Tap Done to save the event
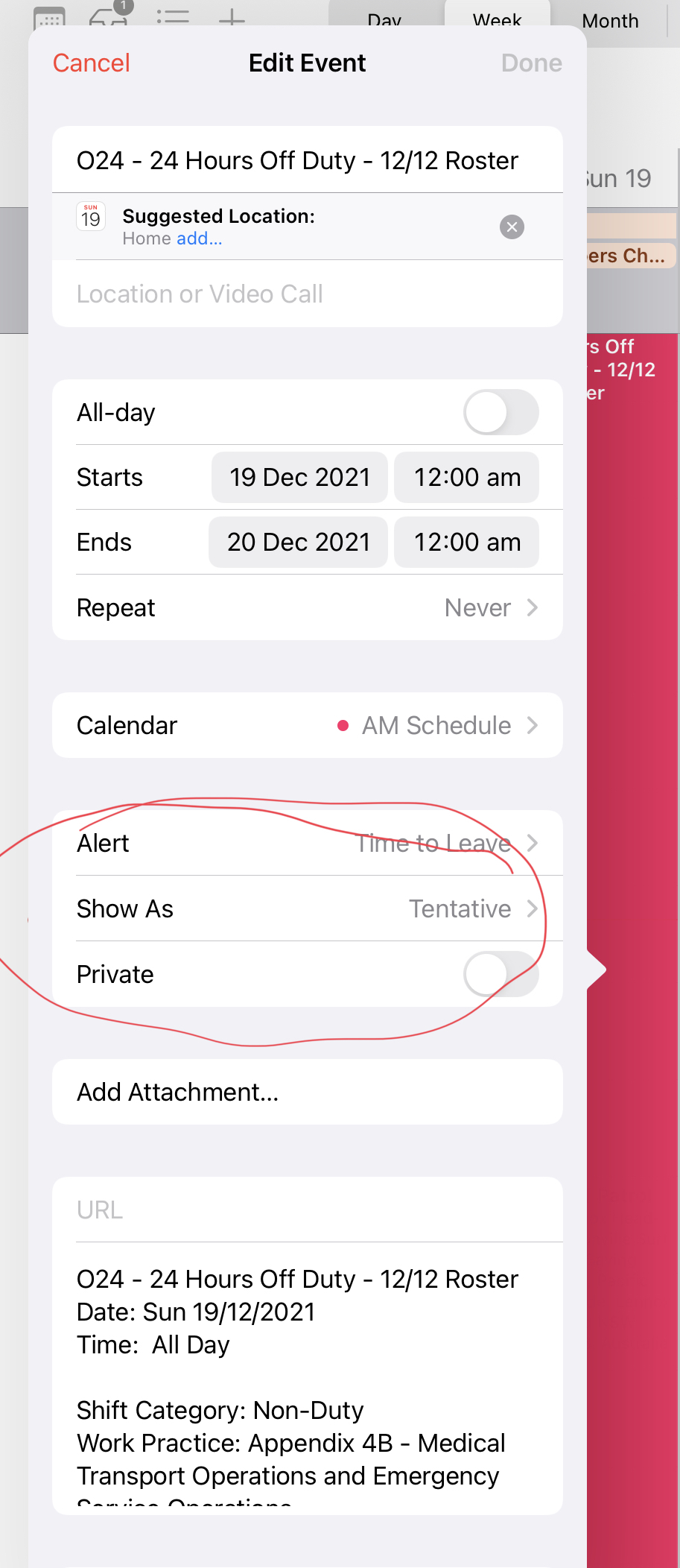Viewport: 680px width, 1568px height. tap(531, 63)
